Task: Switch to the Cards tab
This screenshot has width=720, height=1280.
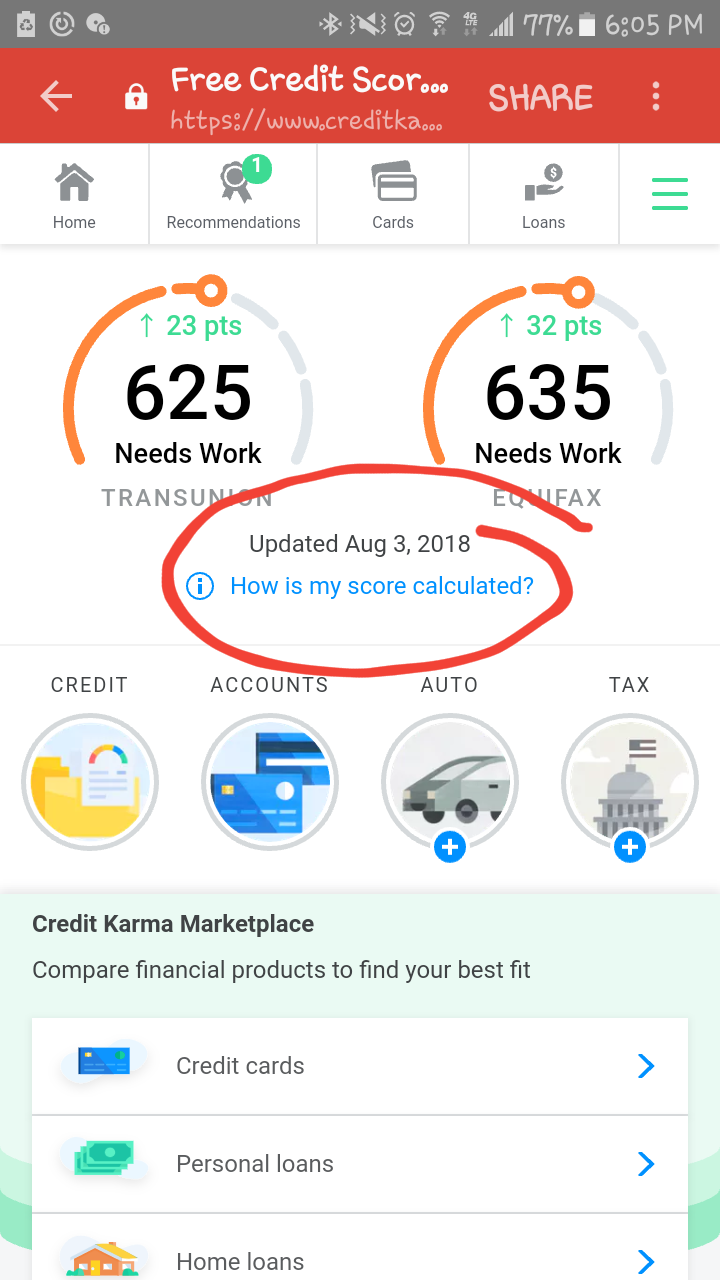Action: coord(393,195)
